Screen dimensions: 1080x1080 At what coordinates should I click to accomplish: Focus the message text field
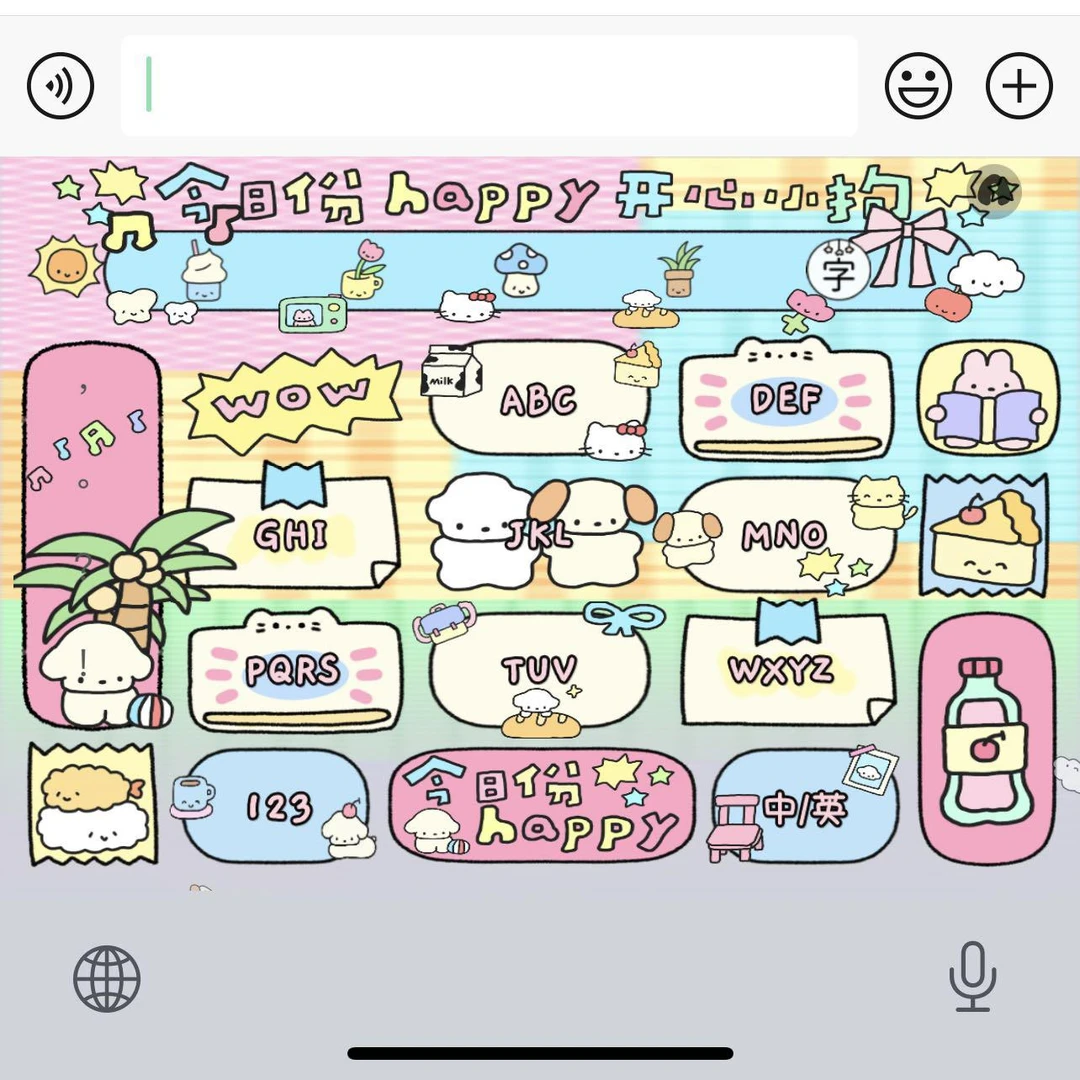488,86
